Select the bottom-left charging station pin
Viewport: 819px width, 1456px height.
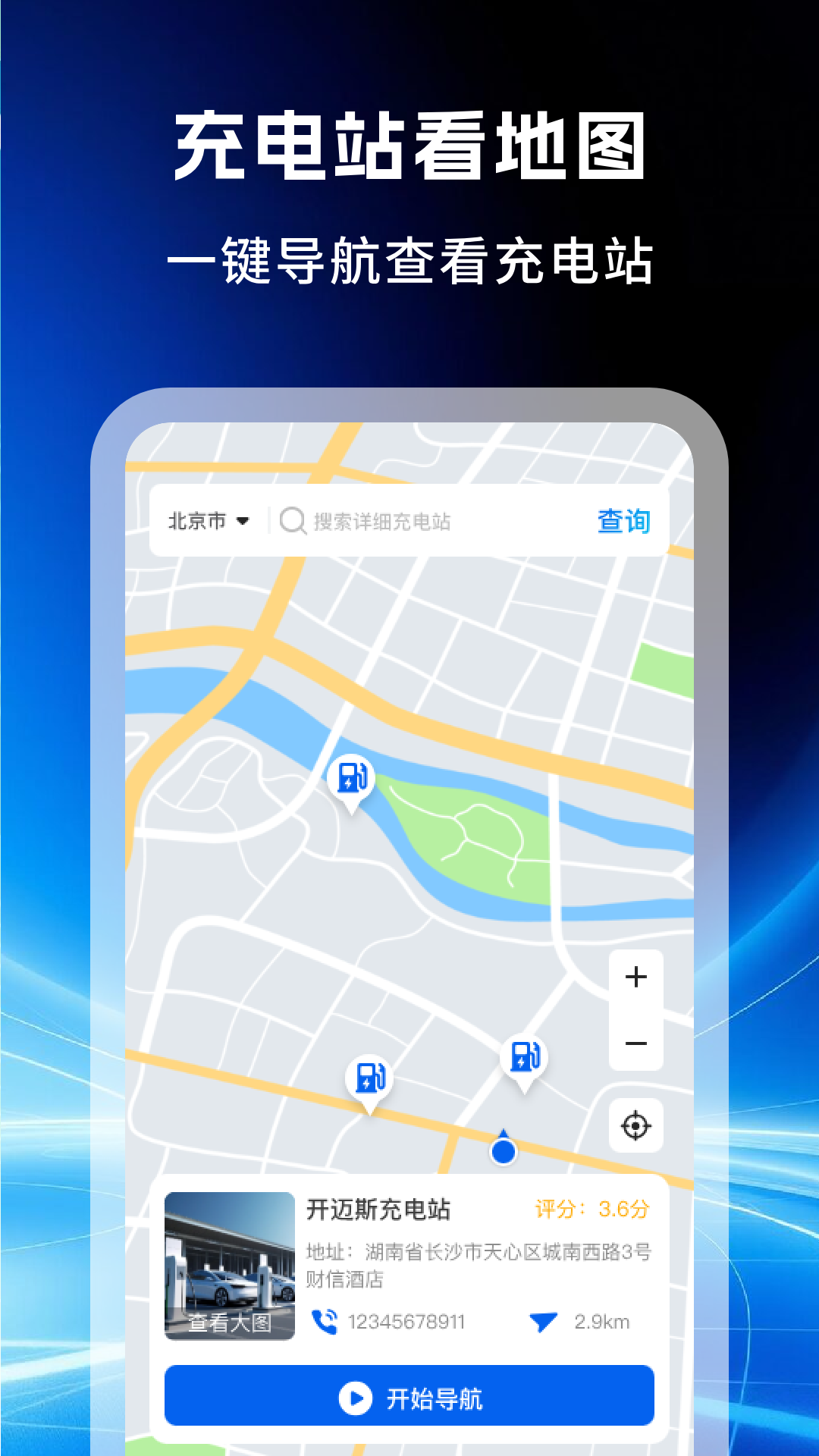[x=371, y=1078]
